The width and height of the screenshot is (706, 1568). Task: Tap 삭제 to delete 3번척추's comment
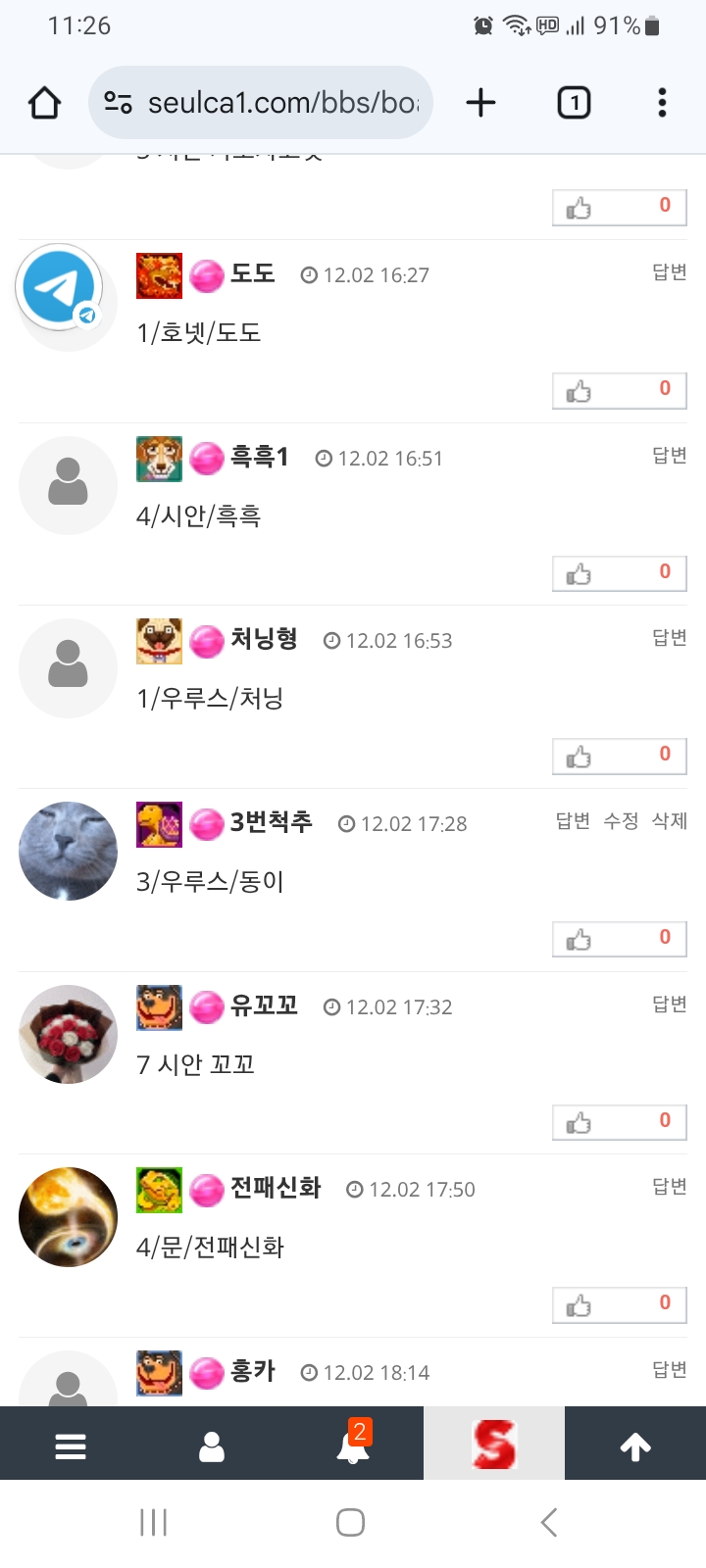point(669,822)
